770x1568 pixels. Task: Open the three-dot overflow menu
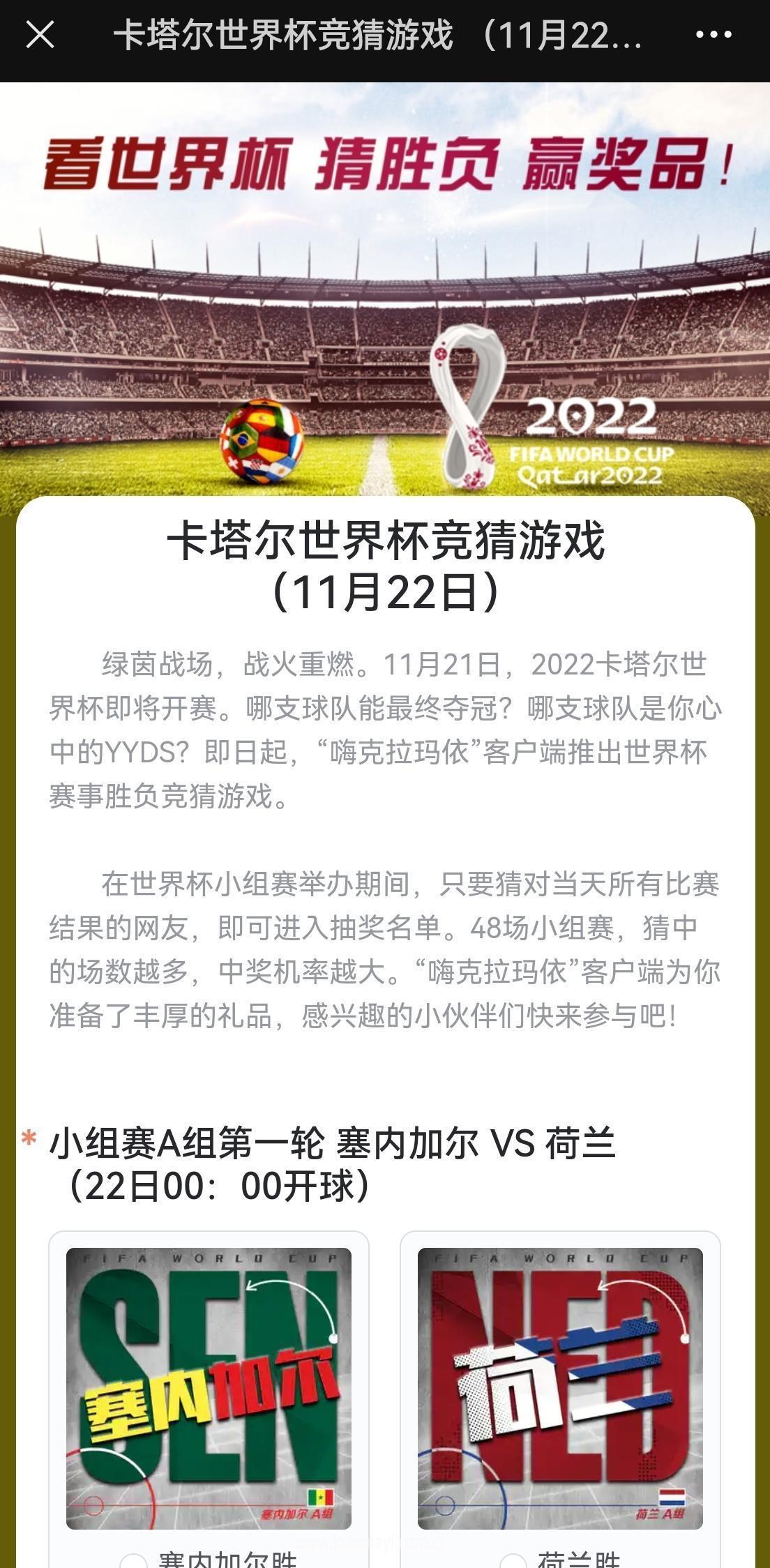click(x=713, y=34)
